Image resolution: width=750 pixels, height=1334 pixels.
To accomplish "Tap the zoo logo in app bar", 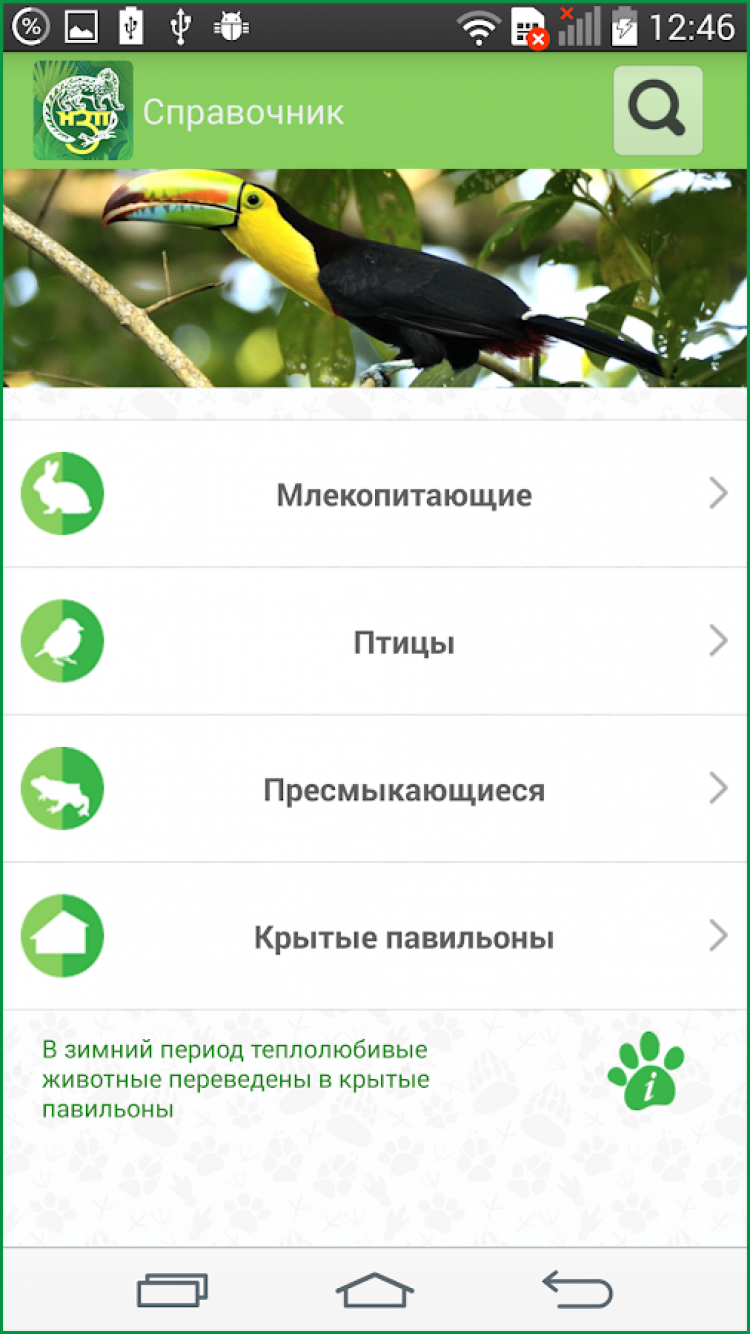I will click(x=83, y=111).
